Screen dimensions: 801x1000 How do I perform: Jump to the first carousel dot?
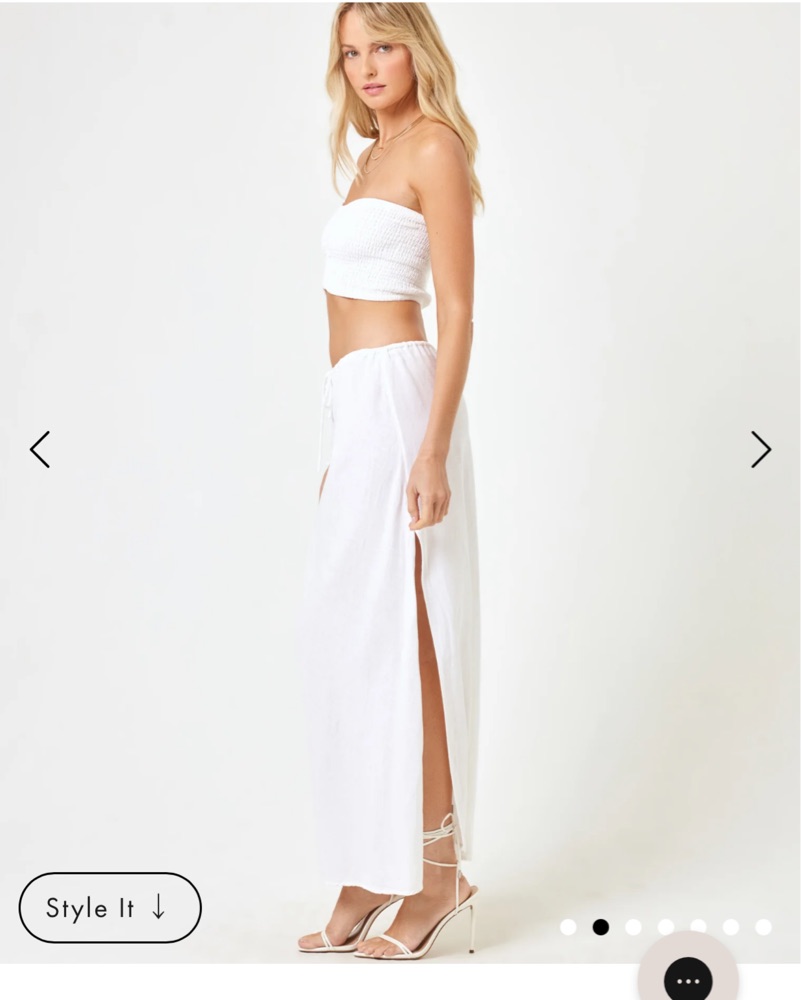[x=568, y=927]
